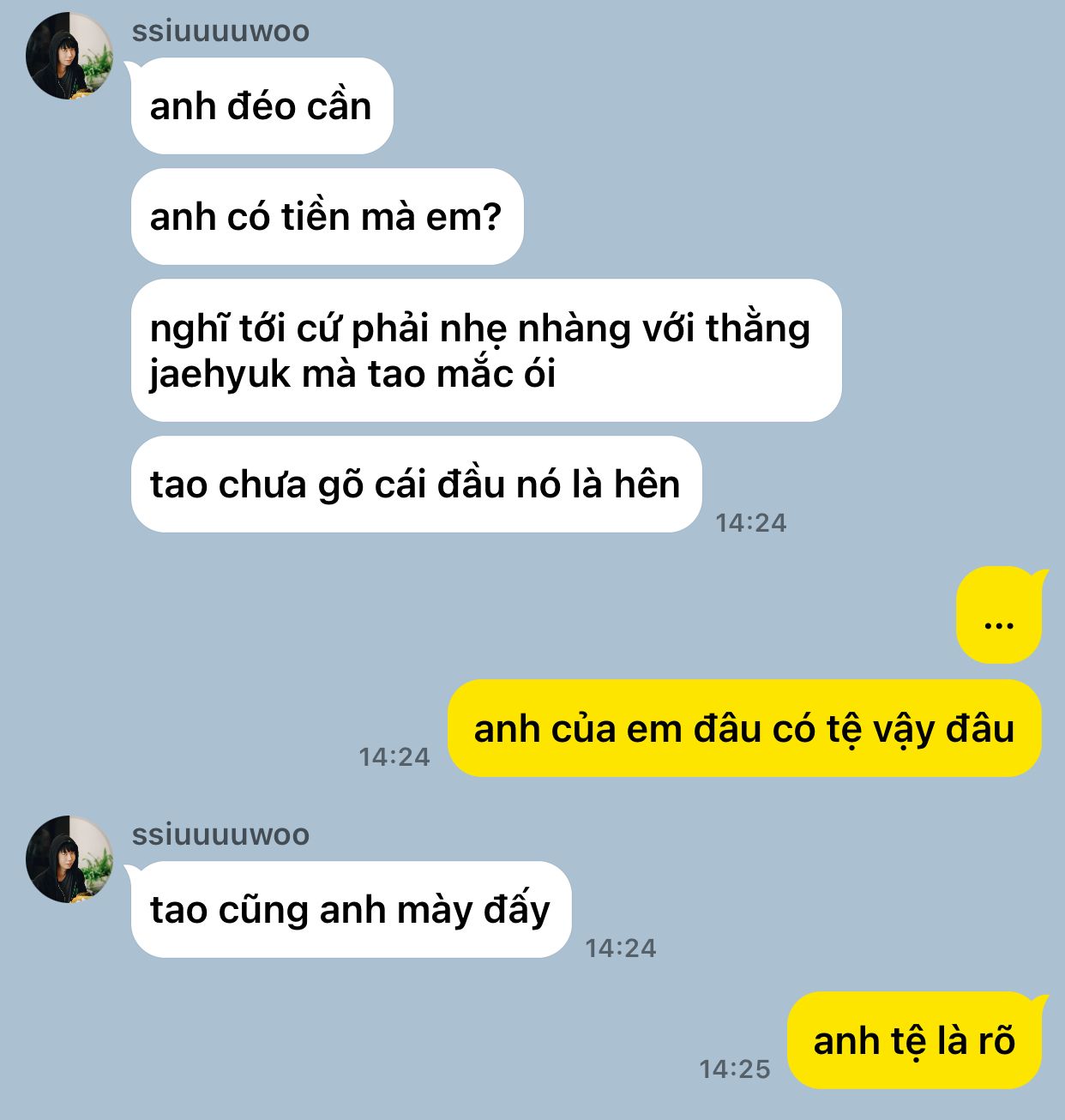Open ssiuuuuwoo's avatar beside "anh đéo cần"

[69, 56]
